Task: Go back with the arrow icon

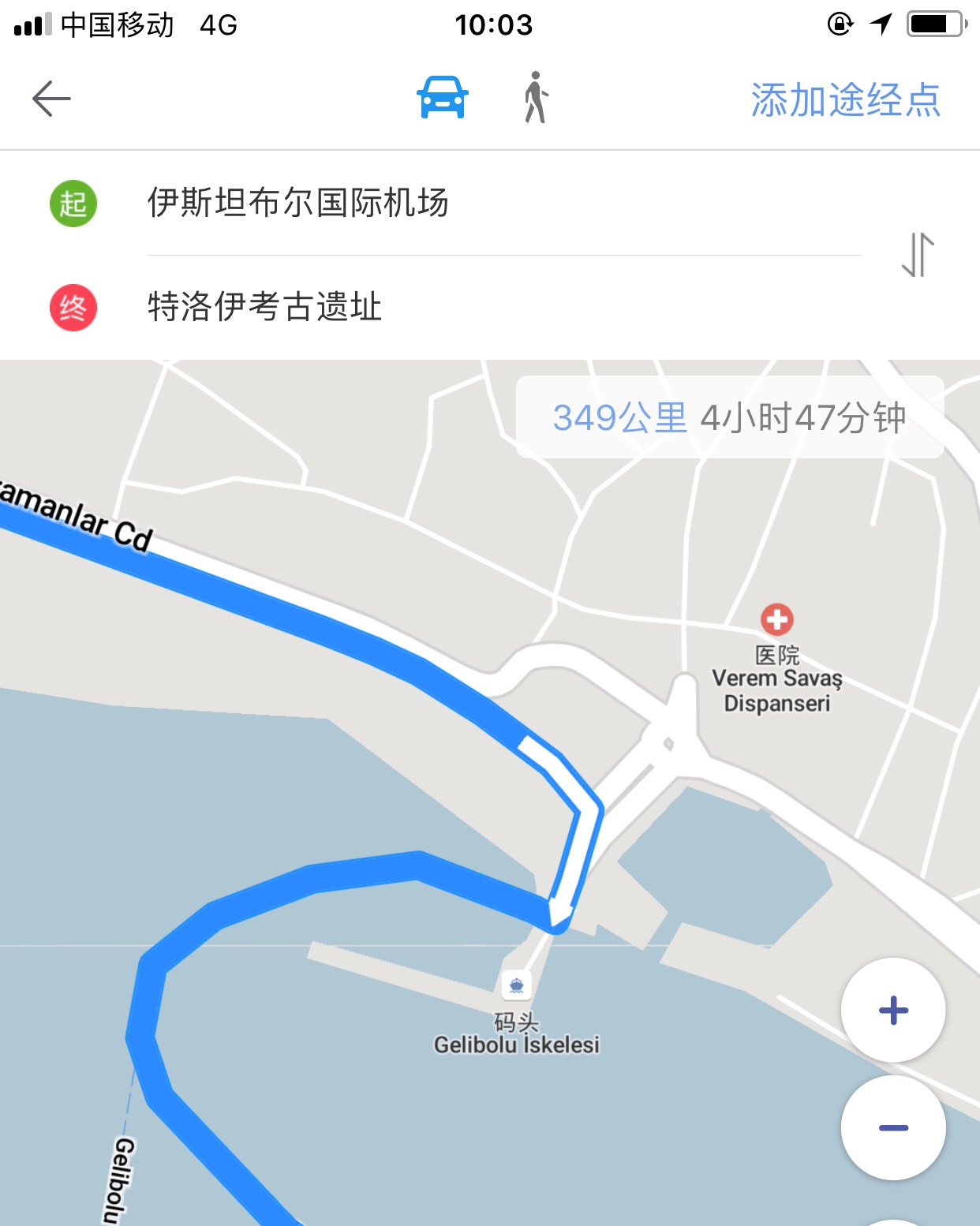Action: point(52,99)
